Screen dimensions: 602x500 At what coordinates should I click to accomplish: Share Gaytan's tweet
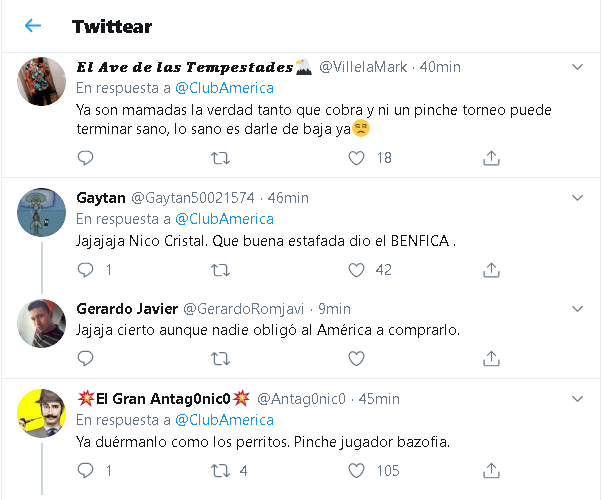pos(491,270)
